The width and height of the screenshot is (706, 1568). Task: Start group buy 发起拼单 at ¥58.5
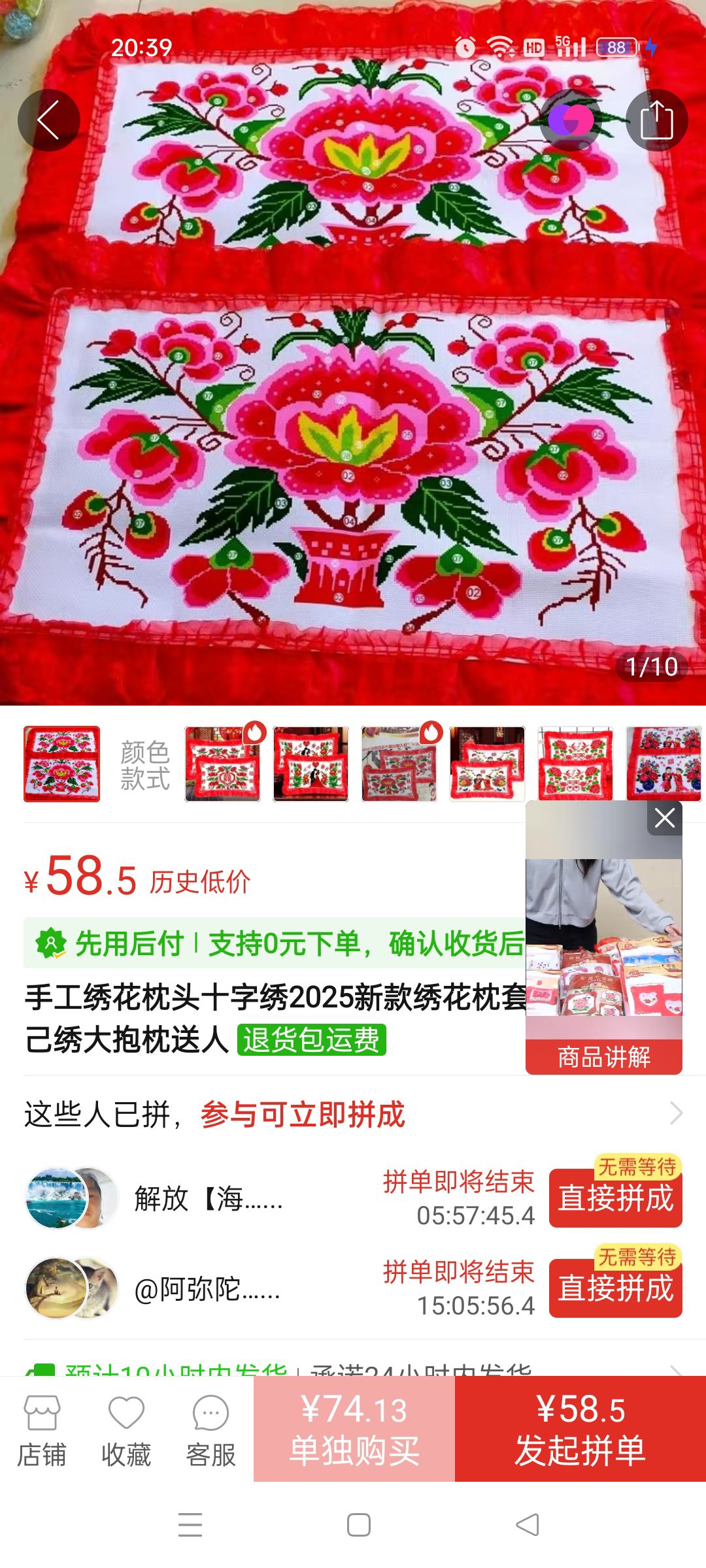coord(580,1429)
